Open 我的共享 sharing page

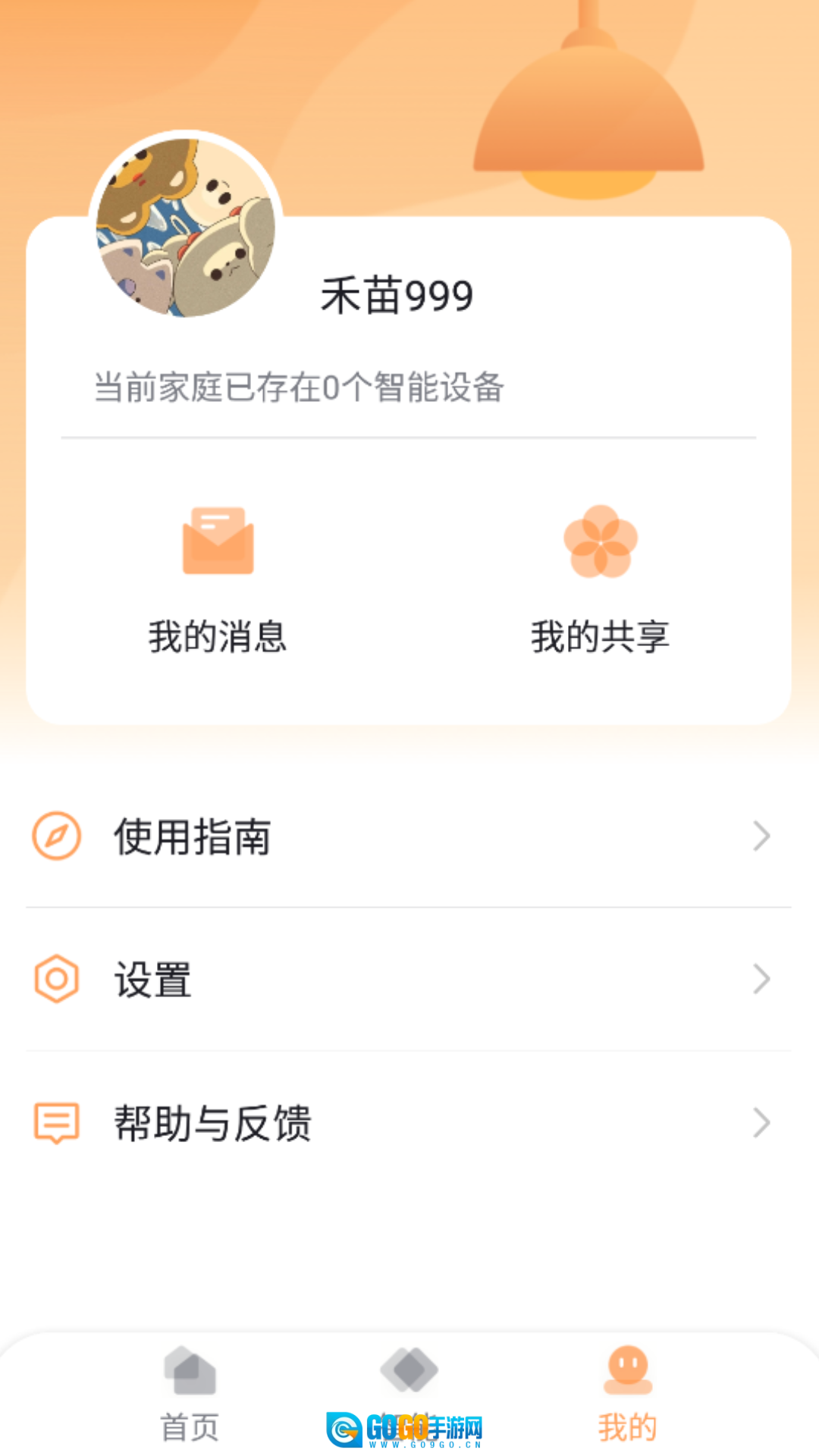coord(600,576)
